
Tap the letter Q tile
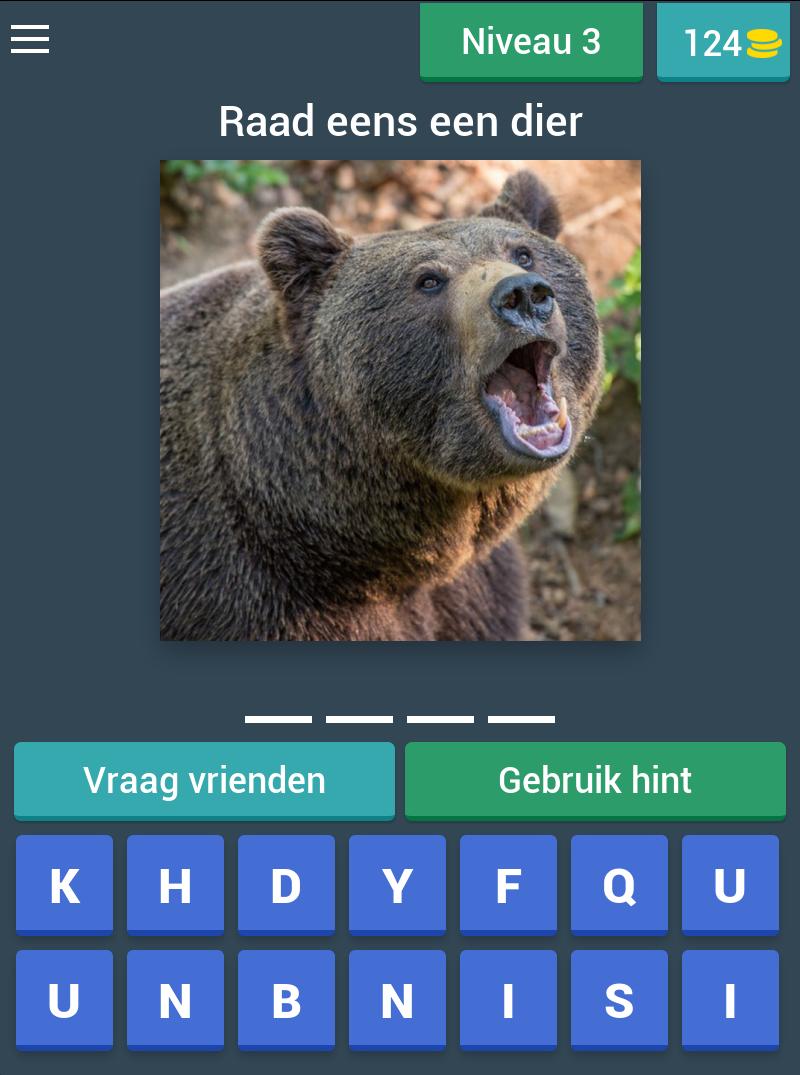[x=619, y=884]
